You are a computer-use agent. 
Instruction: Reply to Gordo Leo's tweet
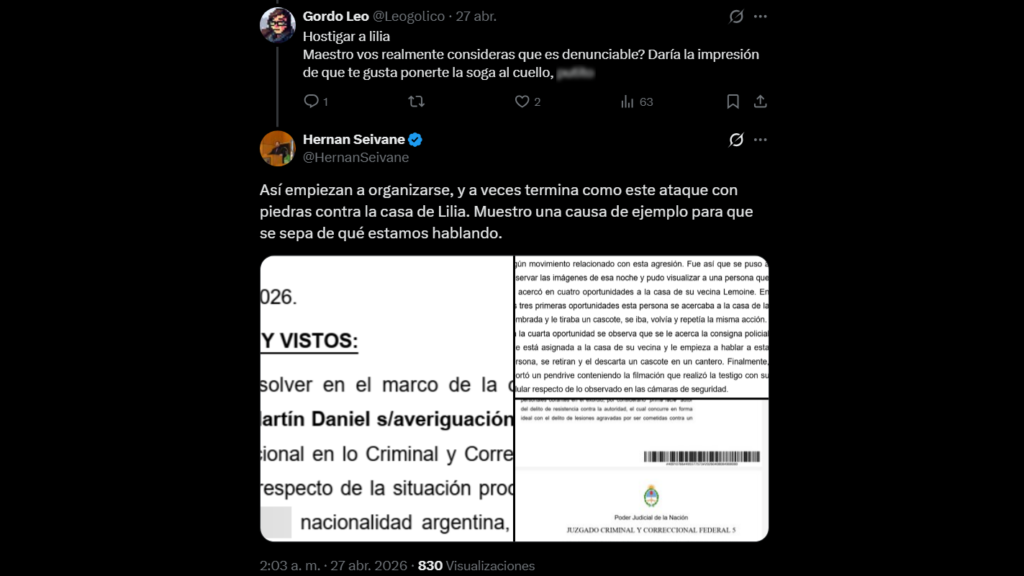pyautogui.click(x=311, y=101)
